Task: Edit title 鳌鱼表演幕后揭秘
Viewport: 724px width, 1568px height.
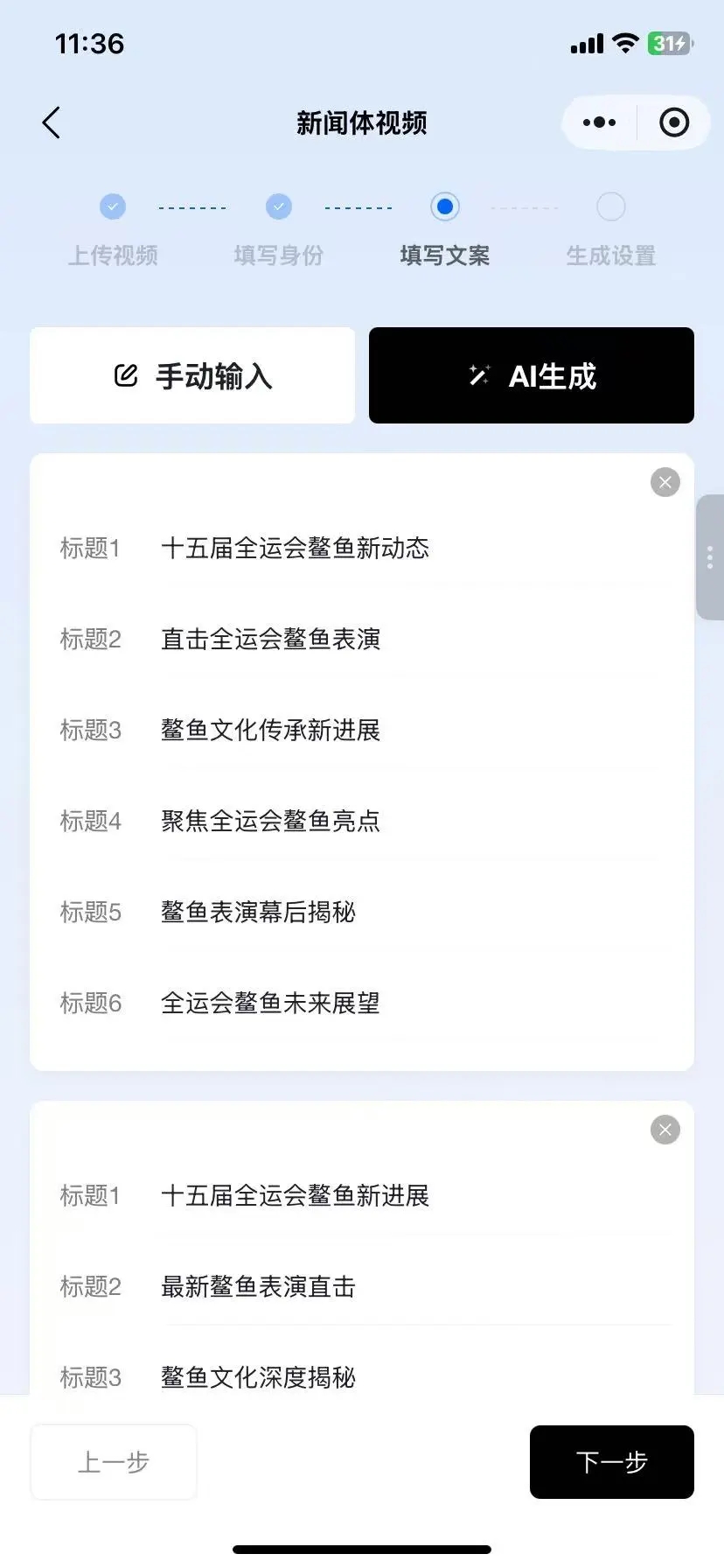Action: 259,913
